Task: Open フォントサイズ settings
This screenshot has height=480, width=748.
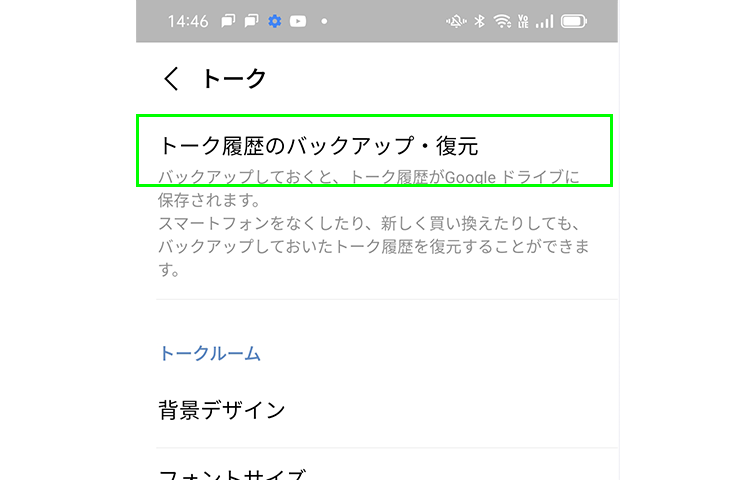Action: tap(232, 474)
